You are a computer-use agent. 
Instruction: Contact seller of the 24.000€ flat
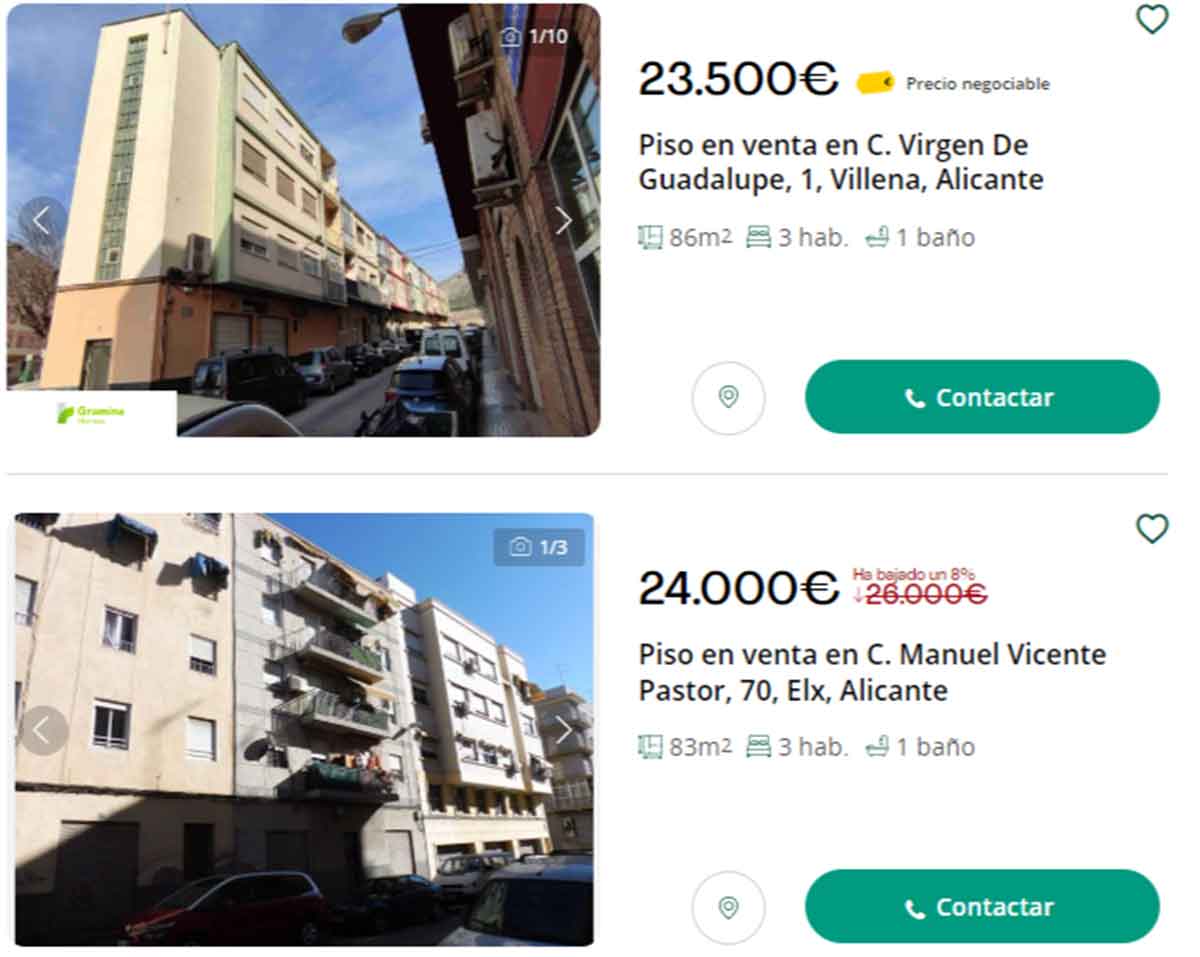pos(982,906)
